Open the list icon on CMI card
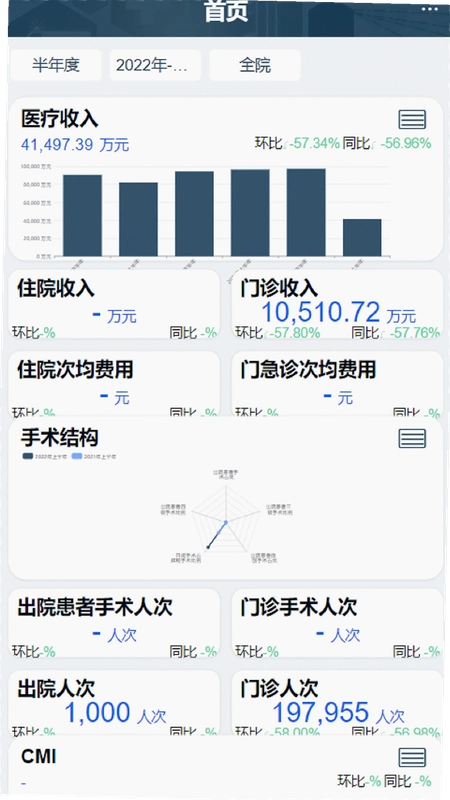 pos(412,758)
